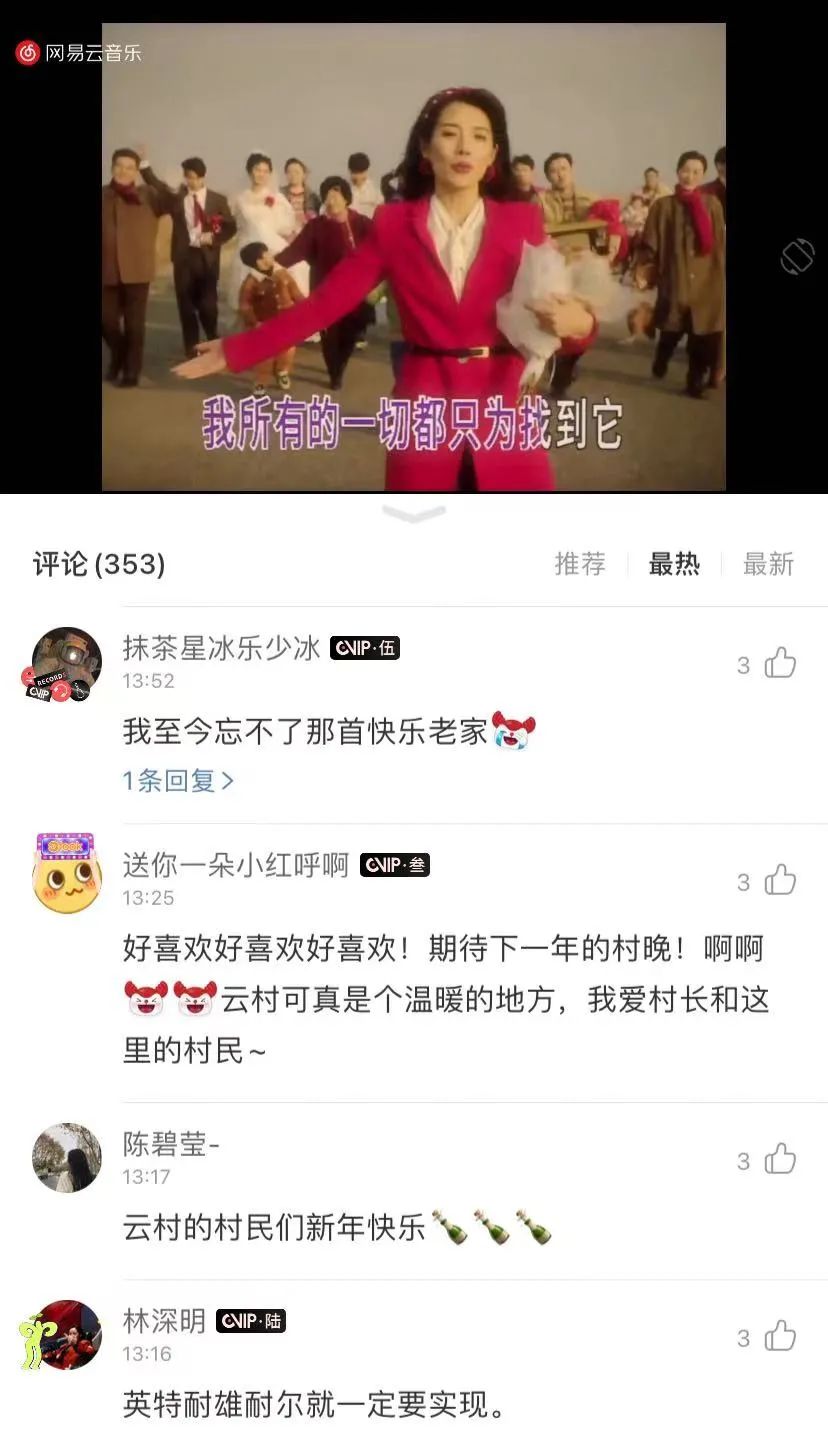Open the 1条回复 replies link
The height and width of the screenshot is (1447, 828).
pos(178,781)
